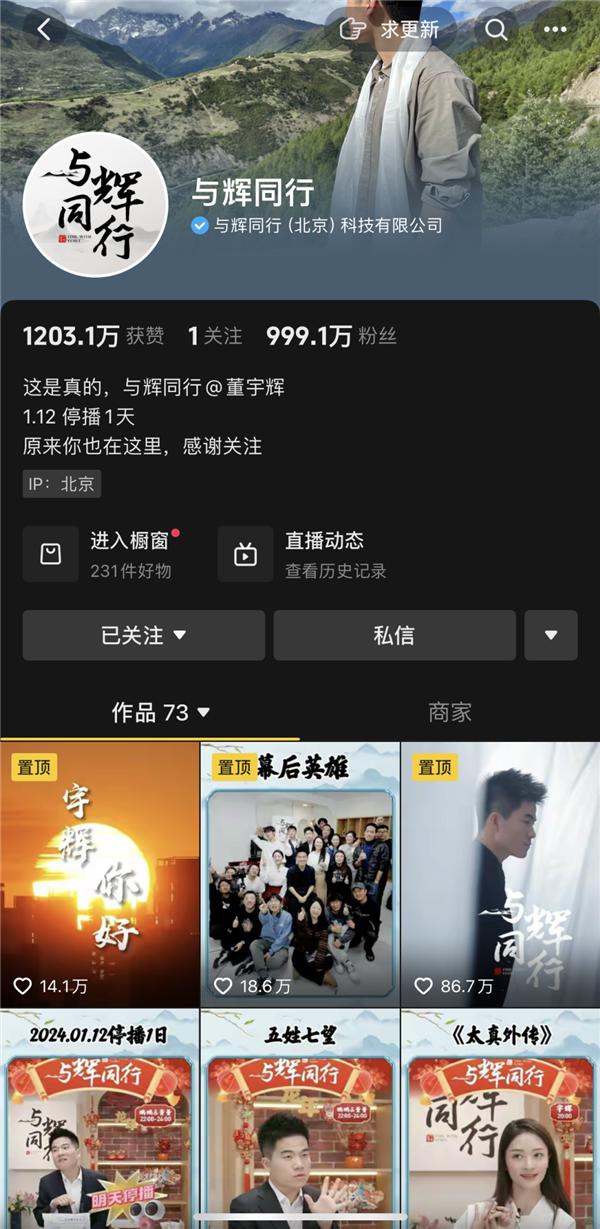Image resolution: width=600 pixels, height=1229 pixels.
Task: Send a 私信 private message
Action: tap(394, 635)
